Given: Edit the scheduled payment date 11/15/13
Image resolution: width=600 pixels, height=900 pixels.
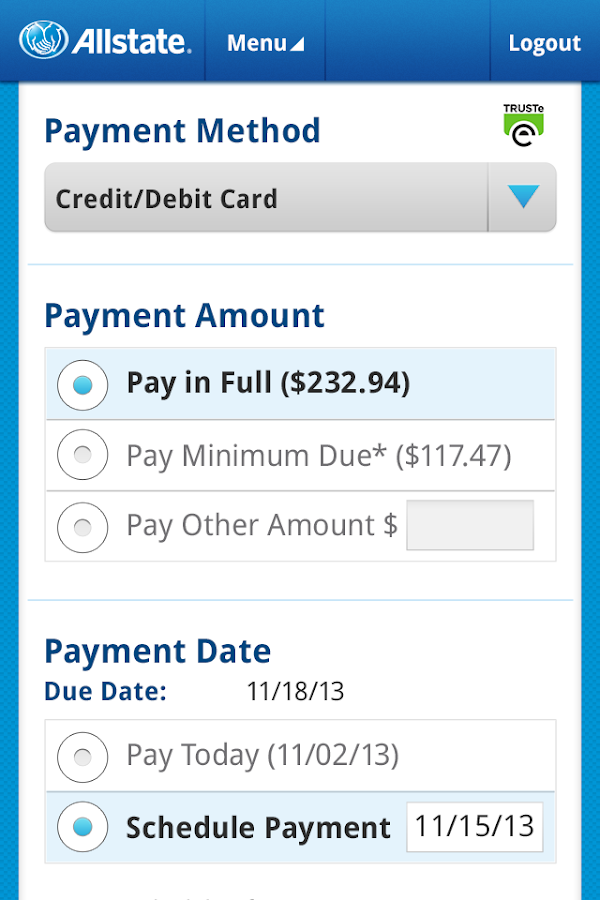Looking at the screenshot, I should click(474, 826).
